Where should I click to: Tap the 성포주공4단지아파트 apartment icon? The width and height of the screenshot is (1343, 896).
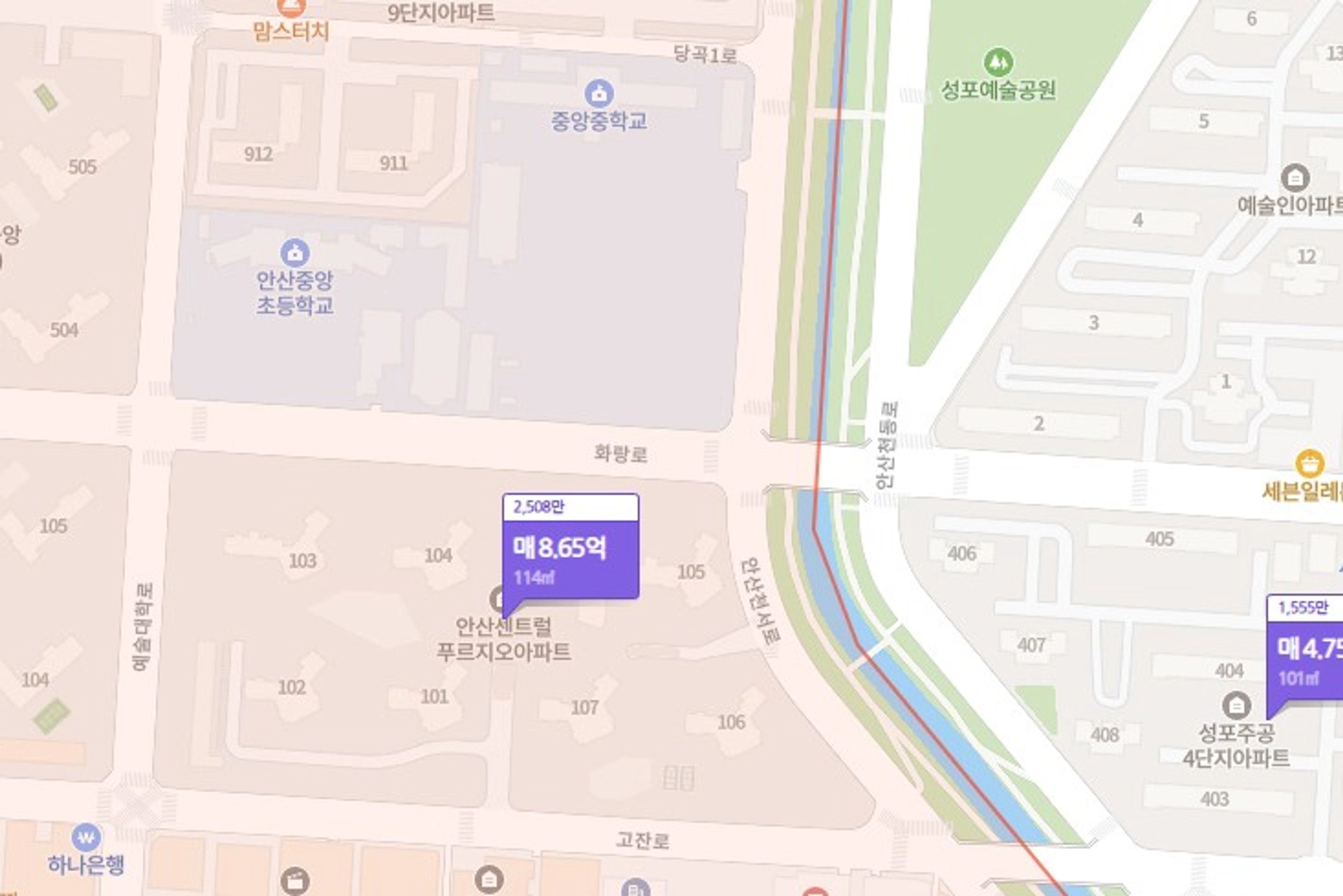click(1236, 706)
